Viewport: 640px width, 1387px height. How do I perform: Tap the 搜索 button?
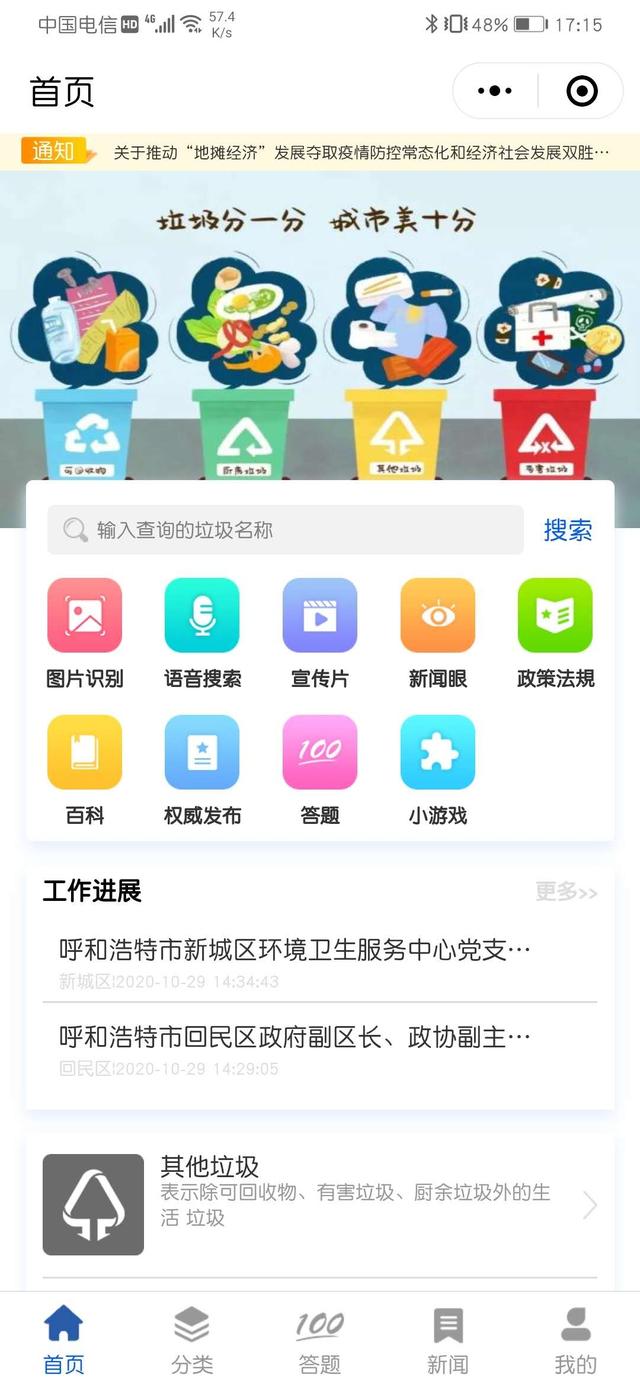(x=567, y=530)
